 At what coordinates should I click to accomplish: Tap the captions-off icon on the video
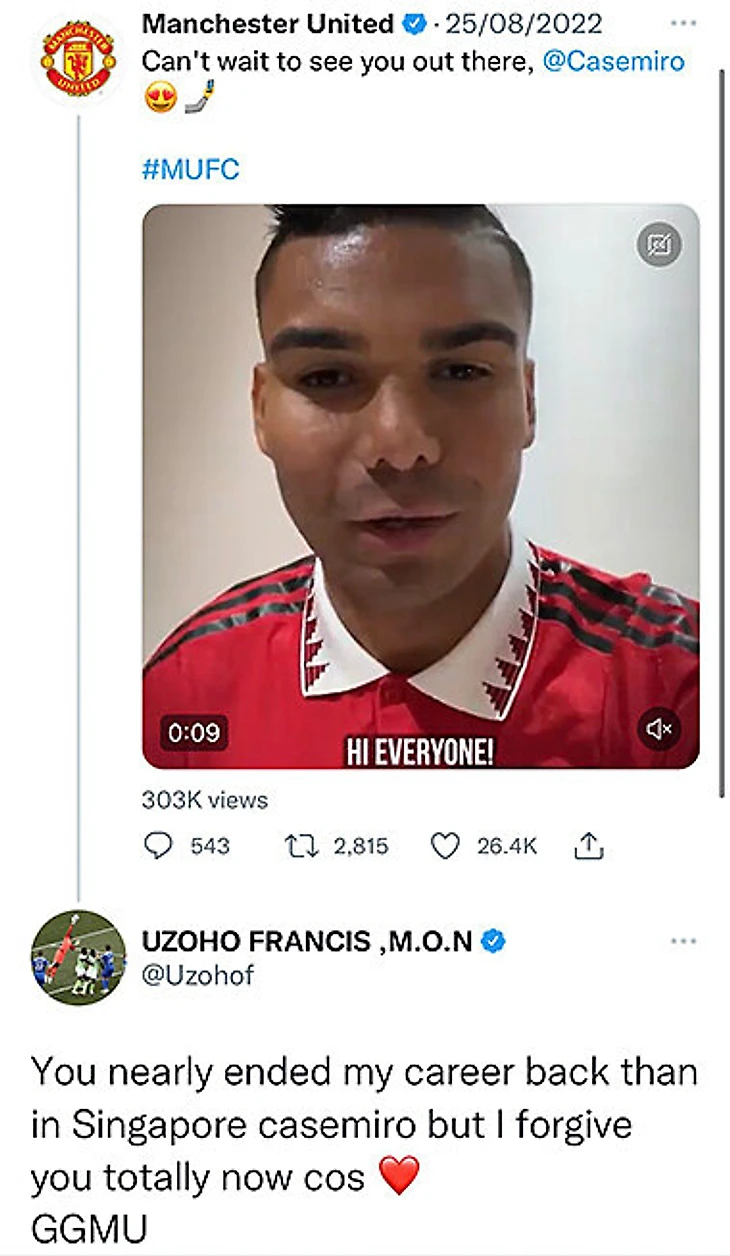coord(659,244)
